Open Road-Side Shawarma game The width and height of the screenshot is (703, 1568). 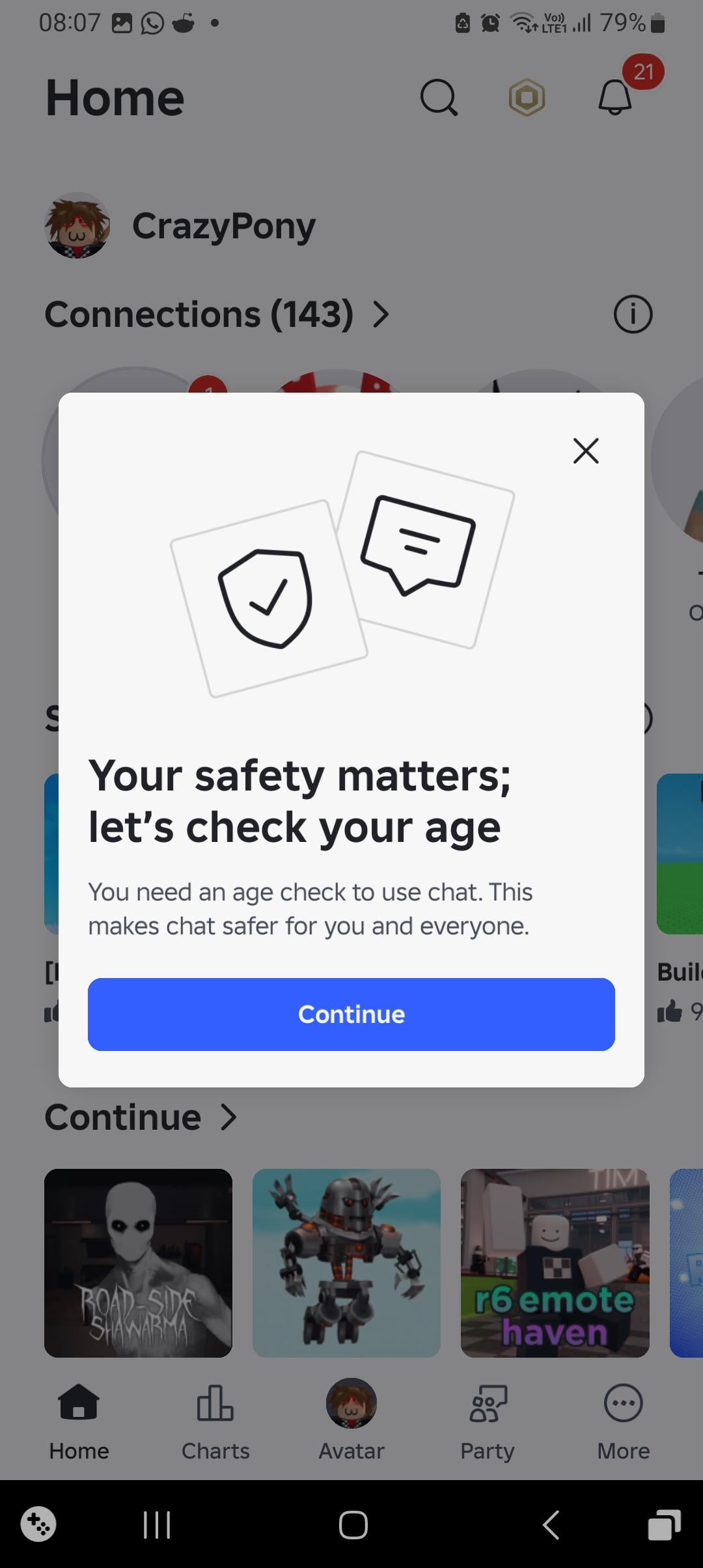pyautogui.click(x=138, y=1263)
